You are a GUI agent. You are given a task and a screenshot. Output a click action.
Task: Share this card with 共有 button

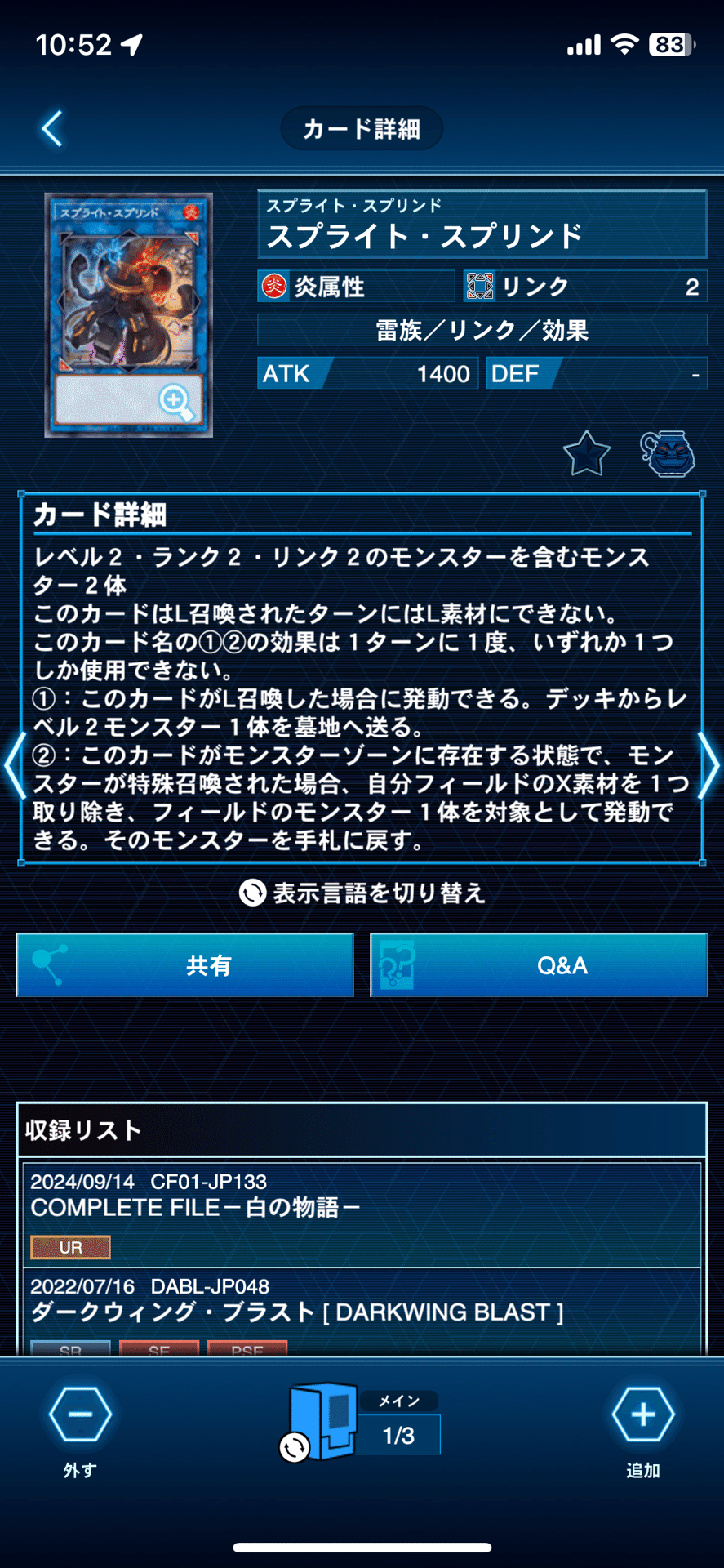[185, 965]
